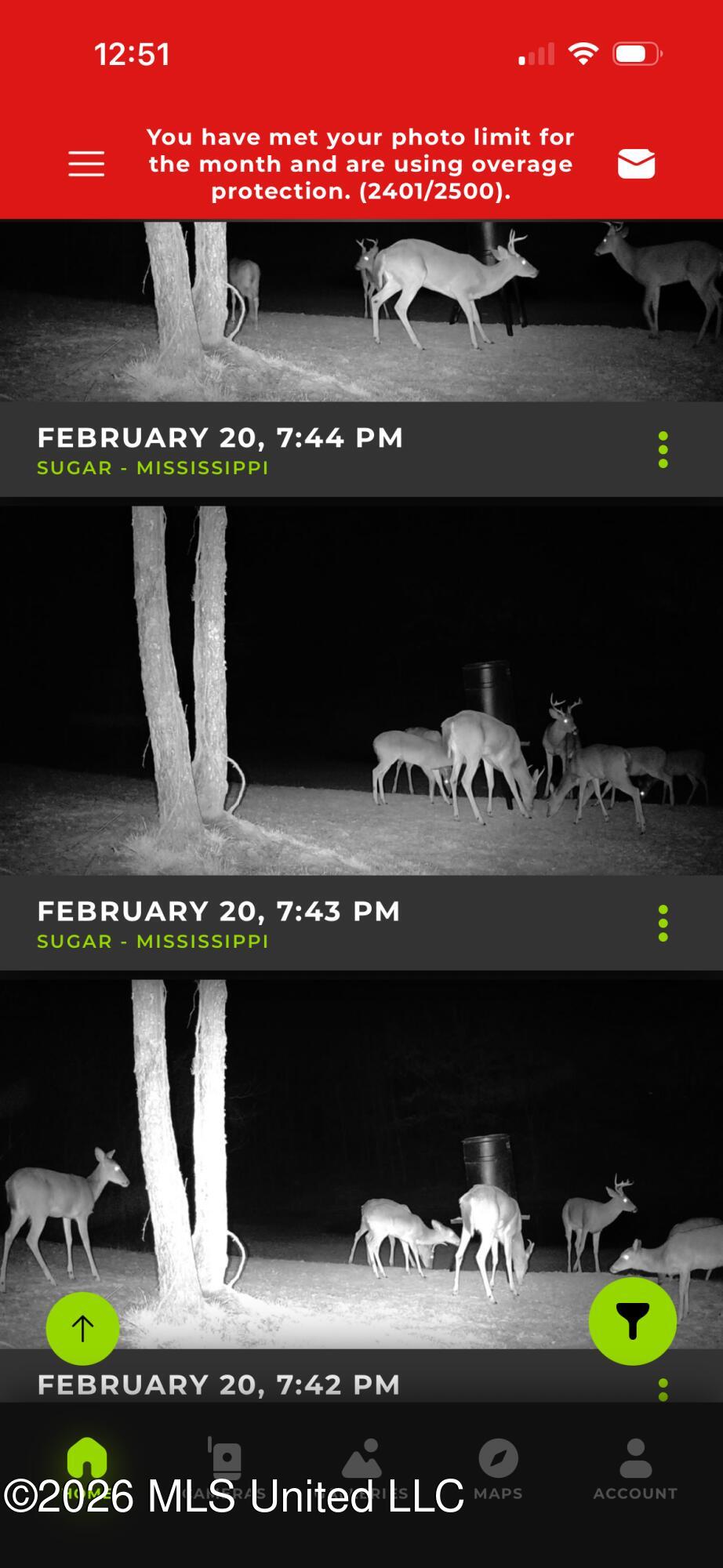The height and width of the screenshot is (1568, 723).
Task: Open options for the 7:44 PM photo
Action: coord(663,450)
